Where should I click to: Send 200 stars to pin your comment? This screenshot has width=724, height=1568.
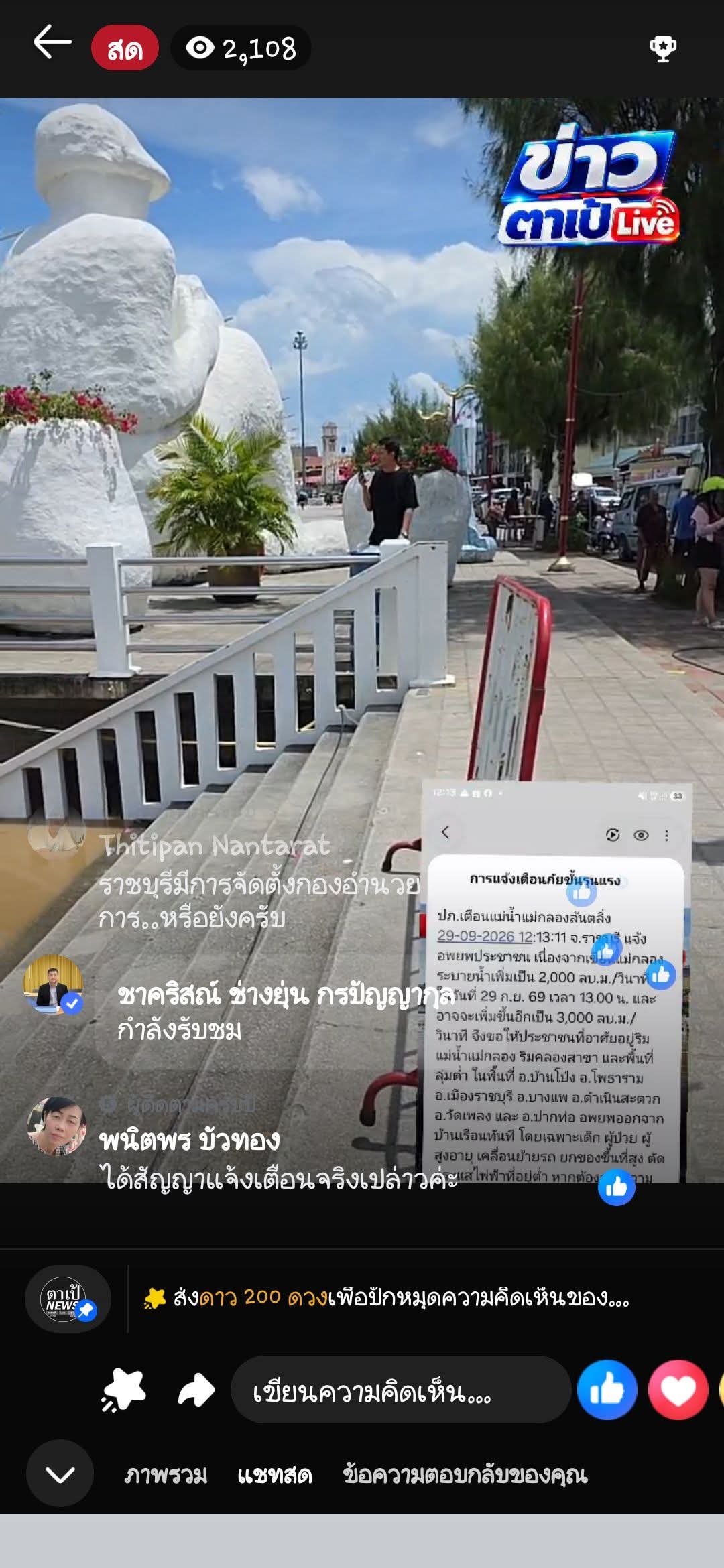click(387, 1297)
